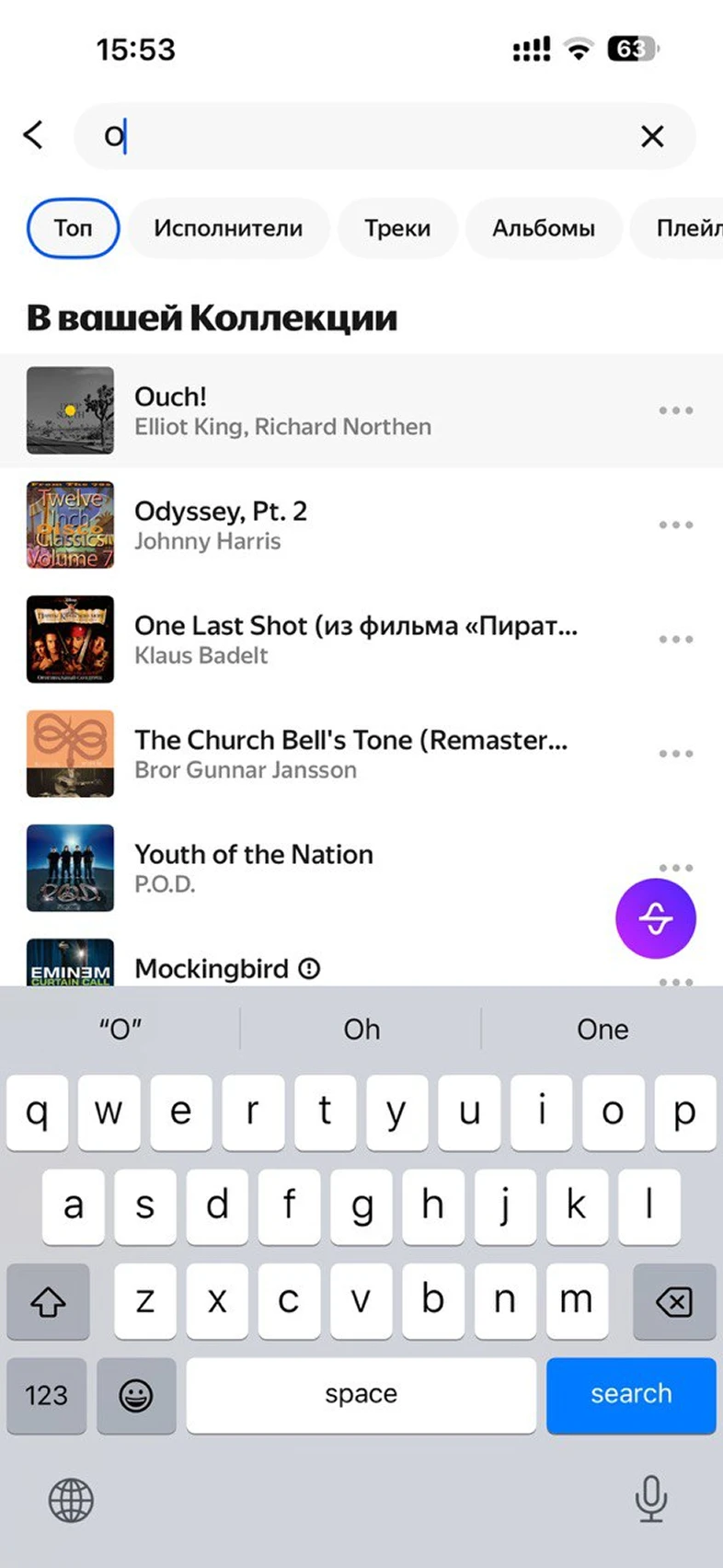This screenshot has width=723, height=1568.
Task: Switch to the Исполнители tab
Action: (x=228, y=228)
